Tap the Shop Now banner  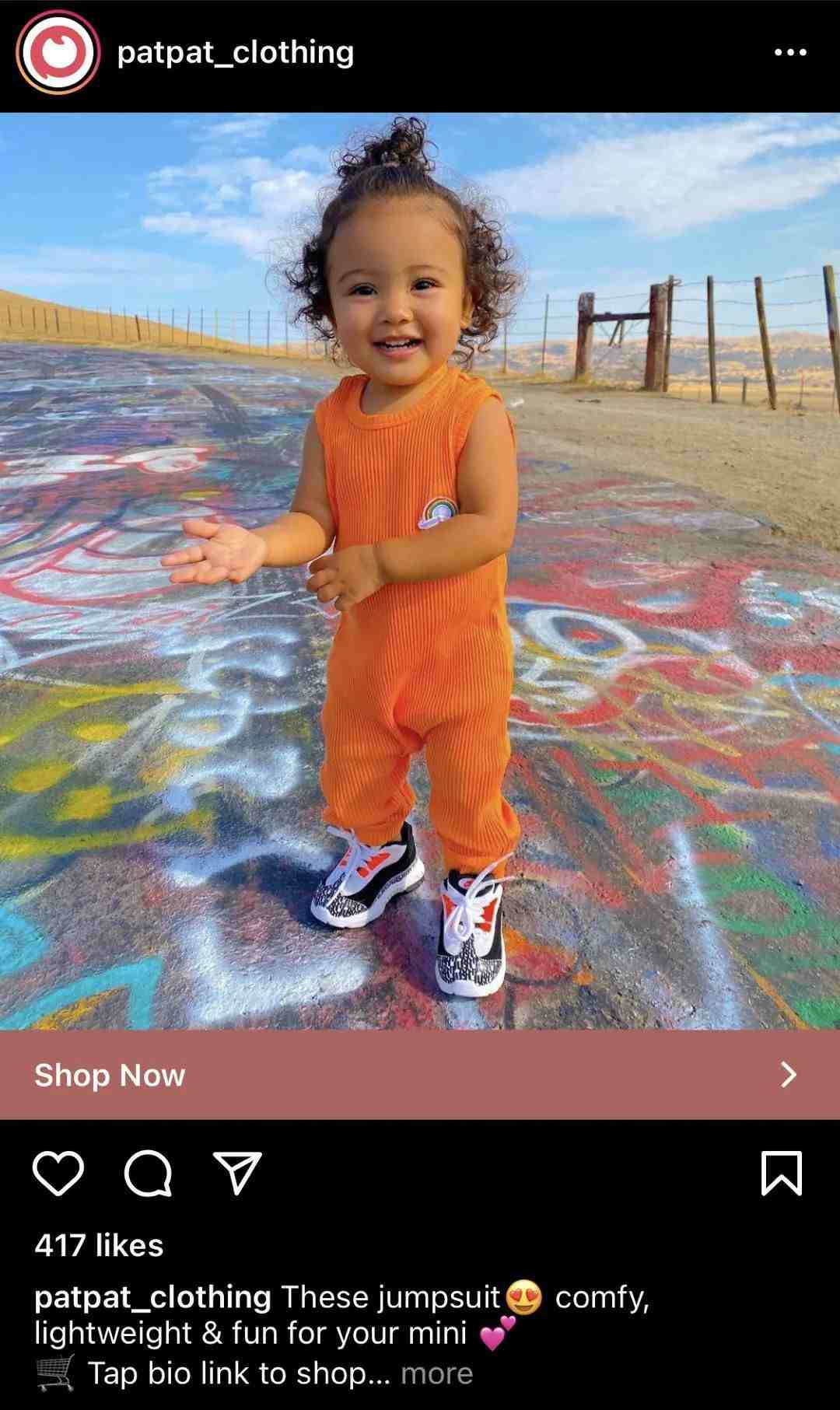click(x=420, y=1075)
